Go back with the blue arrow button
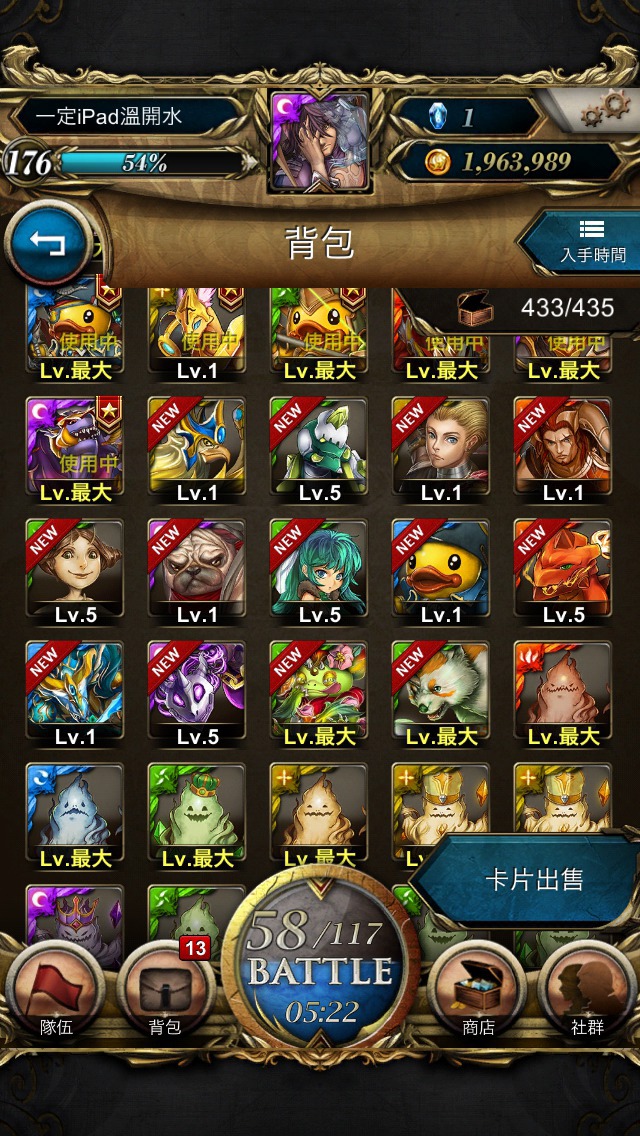This screenshot has height=1136, width=640. point(47,243)
